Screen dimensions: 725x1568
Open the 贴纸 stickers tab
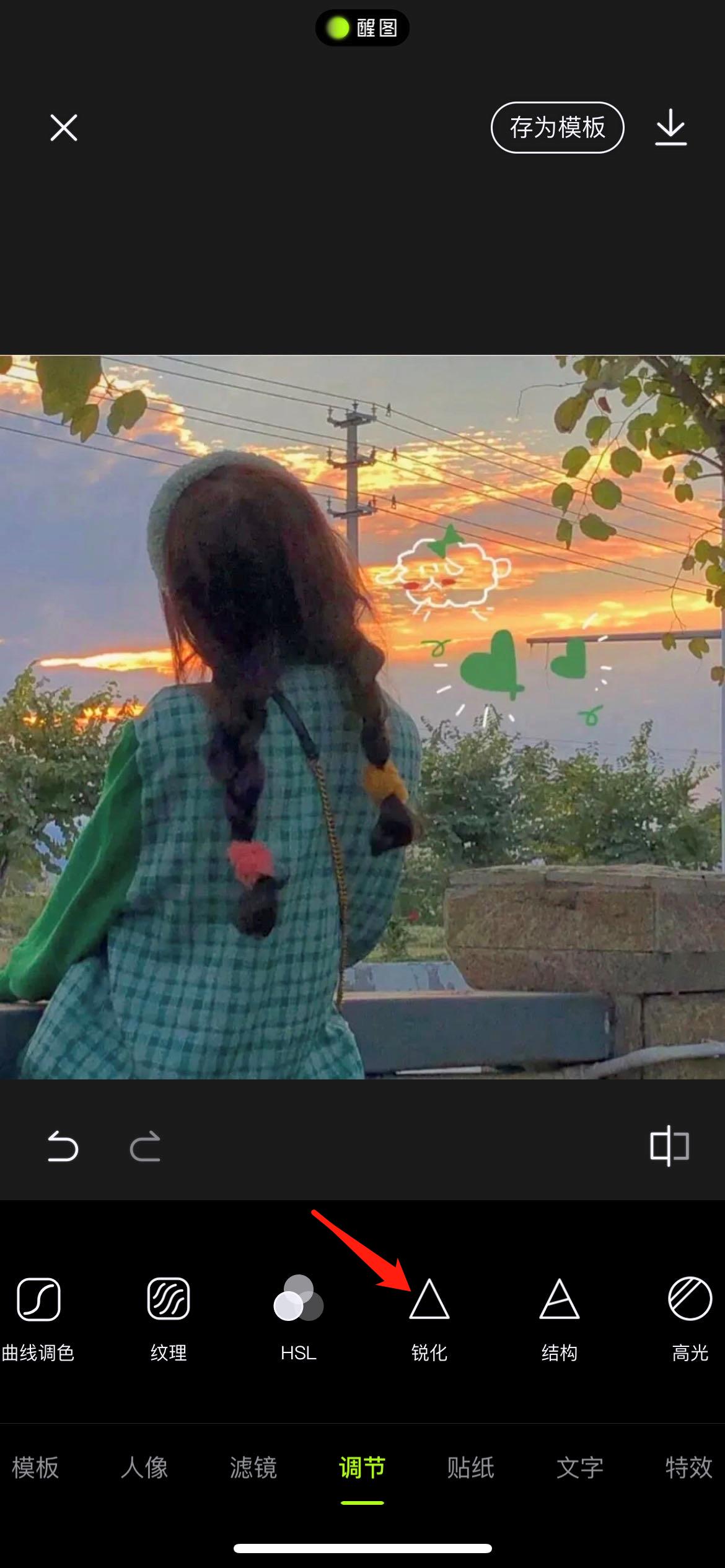pos(471,1468)
